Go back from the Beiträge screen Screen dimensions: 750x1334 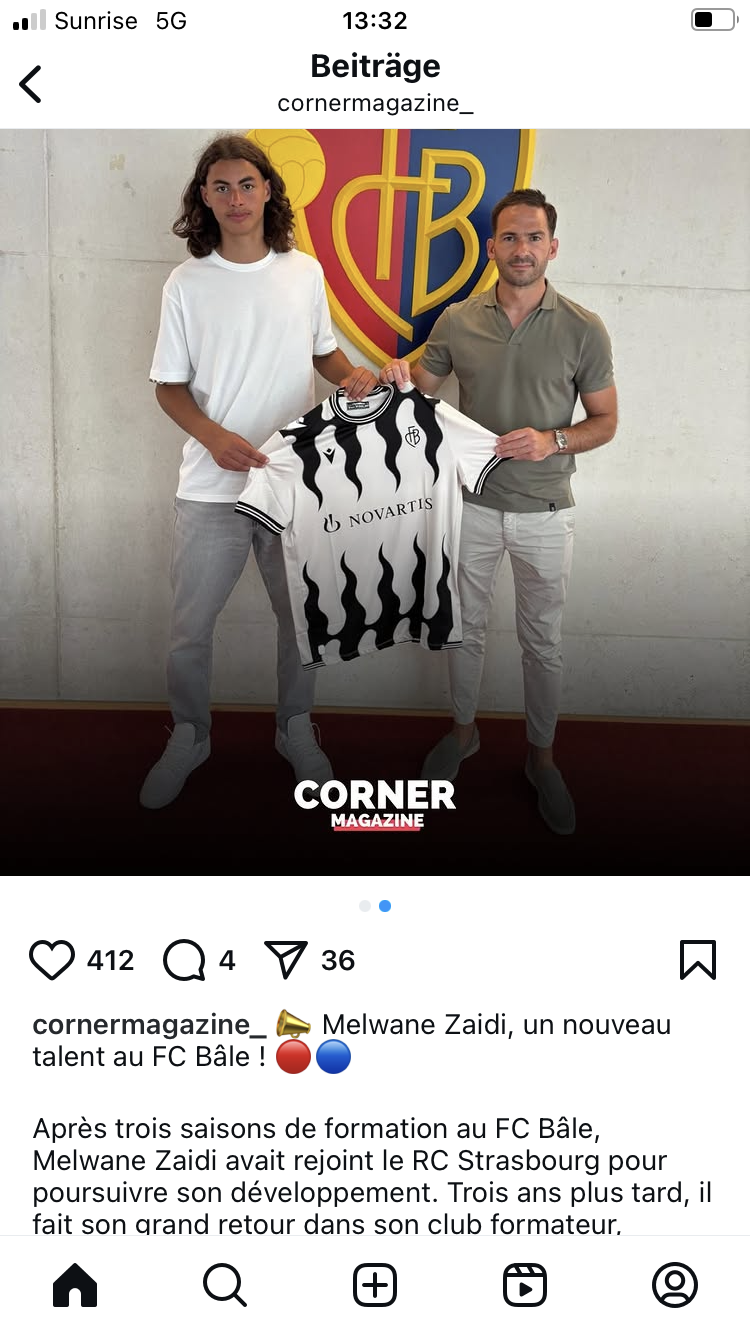[31, 84]
